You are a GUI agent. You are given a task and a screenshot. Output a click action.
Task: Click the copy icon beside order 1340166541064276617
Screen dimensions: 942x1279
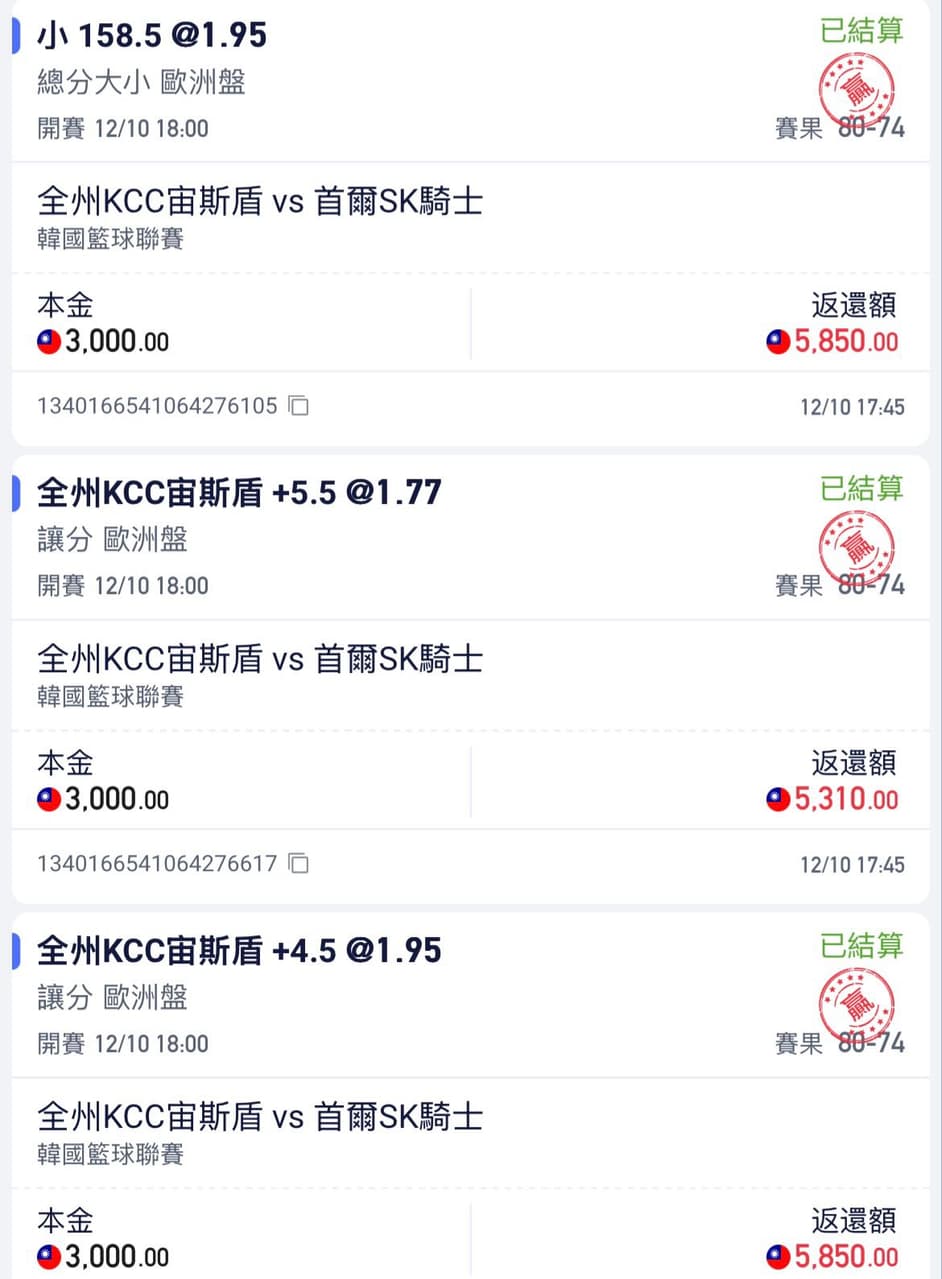point(298,863)
